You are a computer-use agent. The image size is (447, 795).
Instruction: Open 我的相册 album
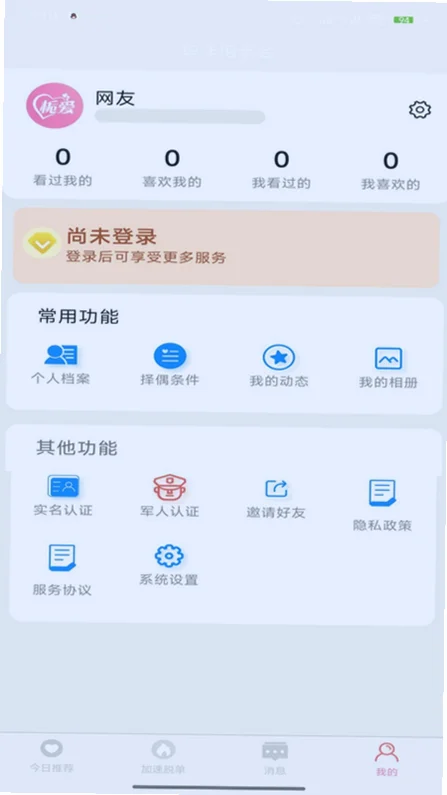pyautogui.click(x=388, y=368)
